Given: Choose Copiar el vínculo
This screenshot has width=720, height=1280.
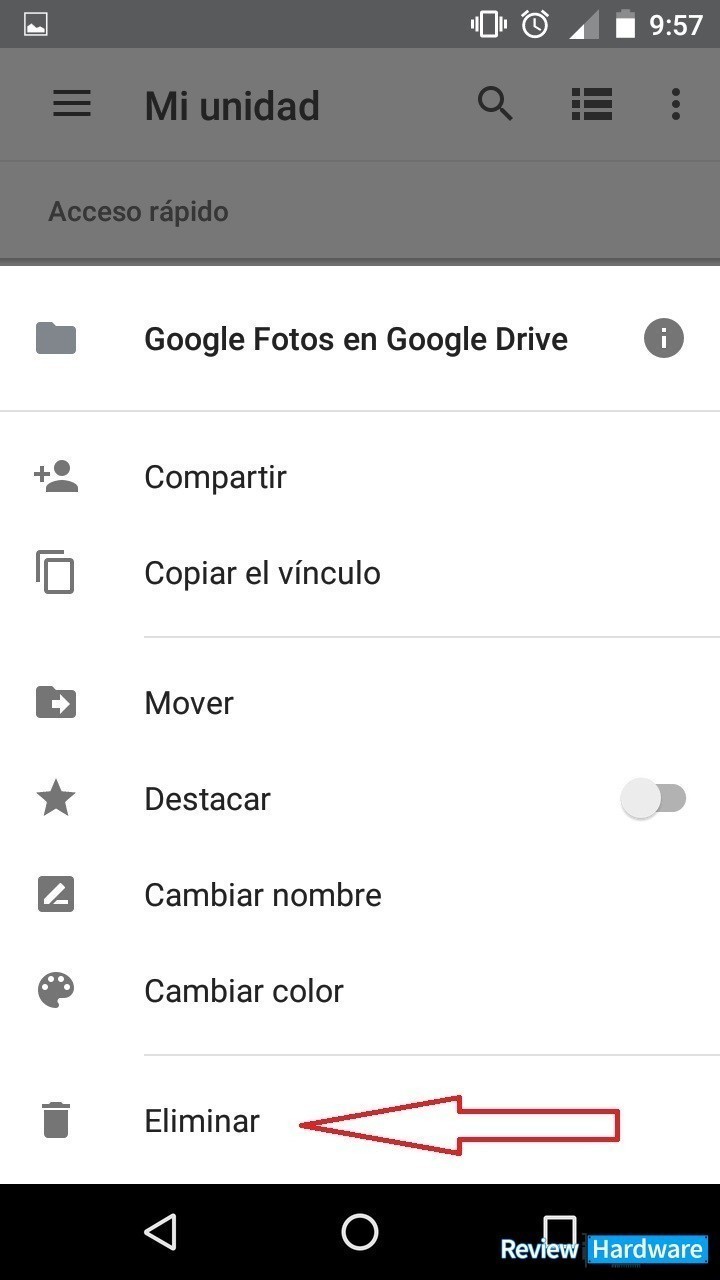Looking at the screenshot, I should pos(262,573).
